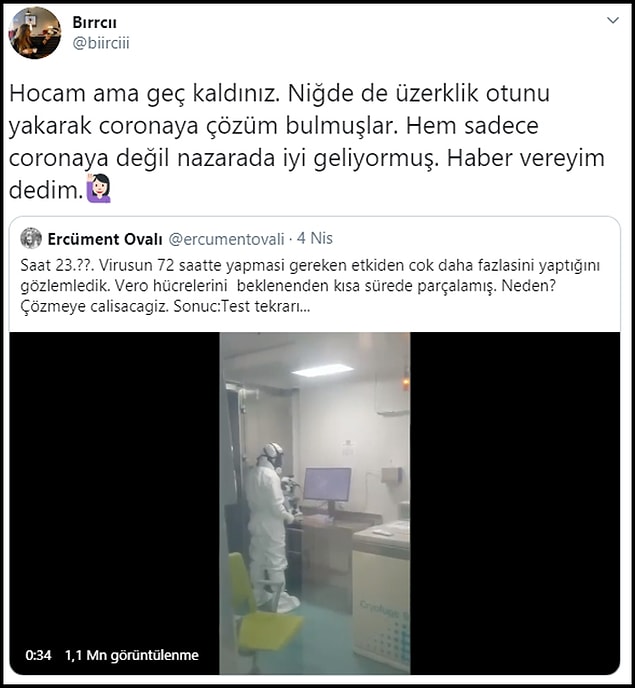The width and height of the screenshot is (635, 688).
Task: Open the tweet options chevron menu
Action: (x=612, y=21)
